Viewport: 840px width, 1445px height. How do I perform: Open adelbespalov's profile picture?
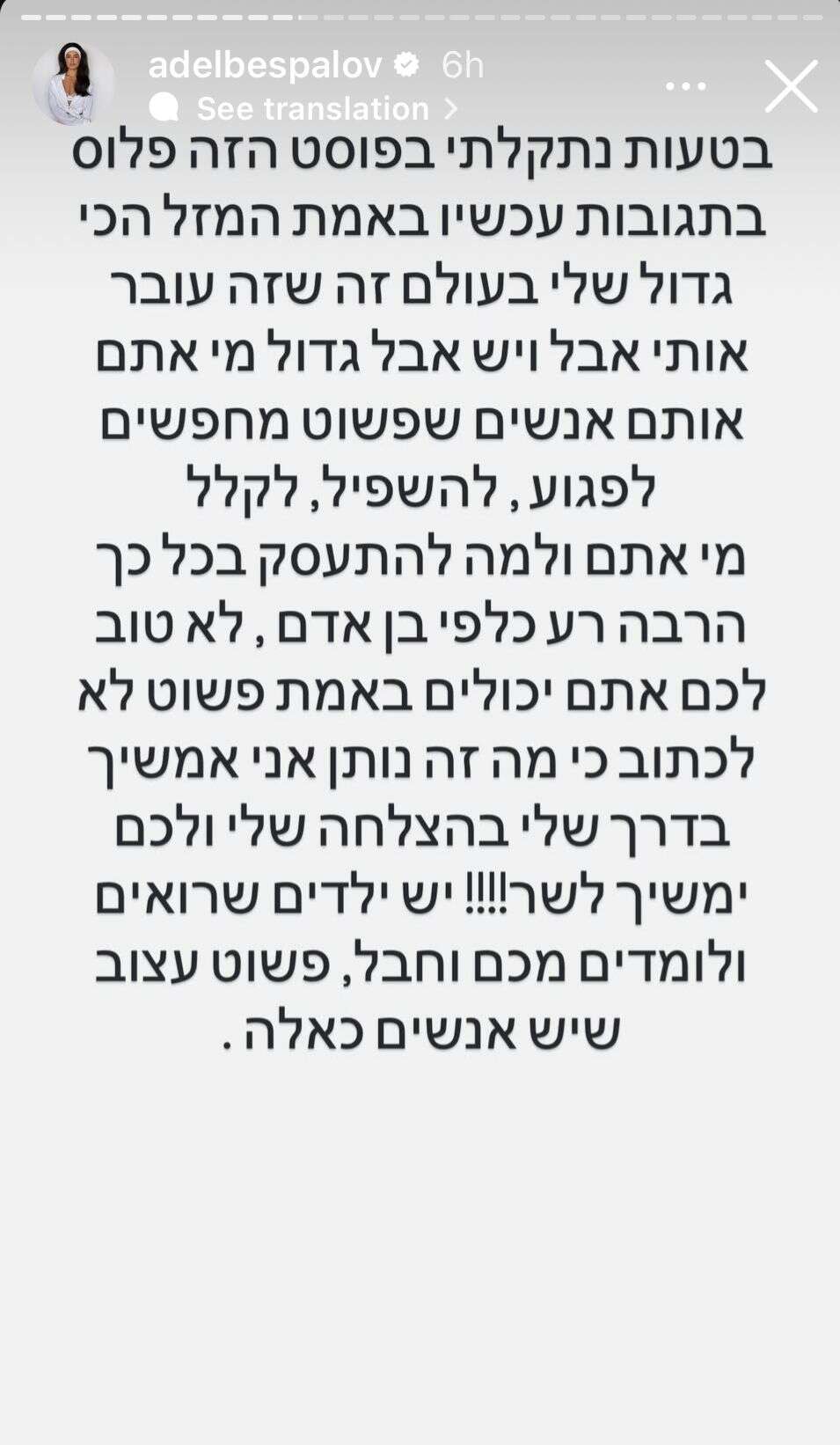click(x=74, y=84)
